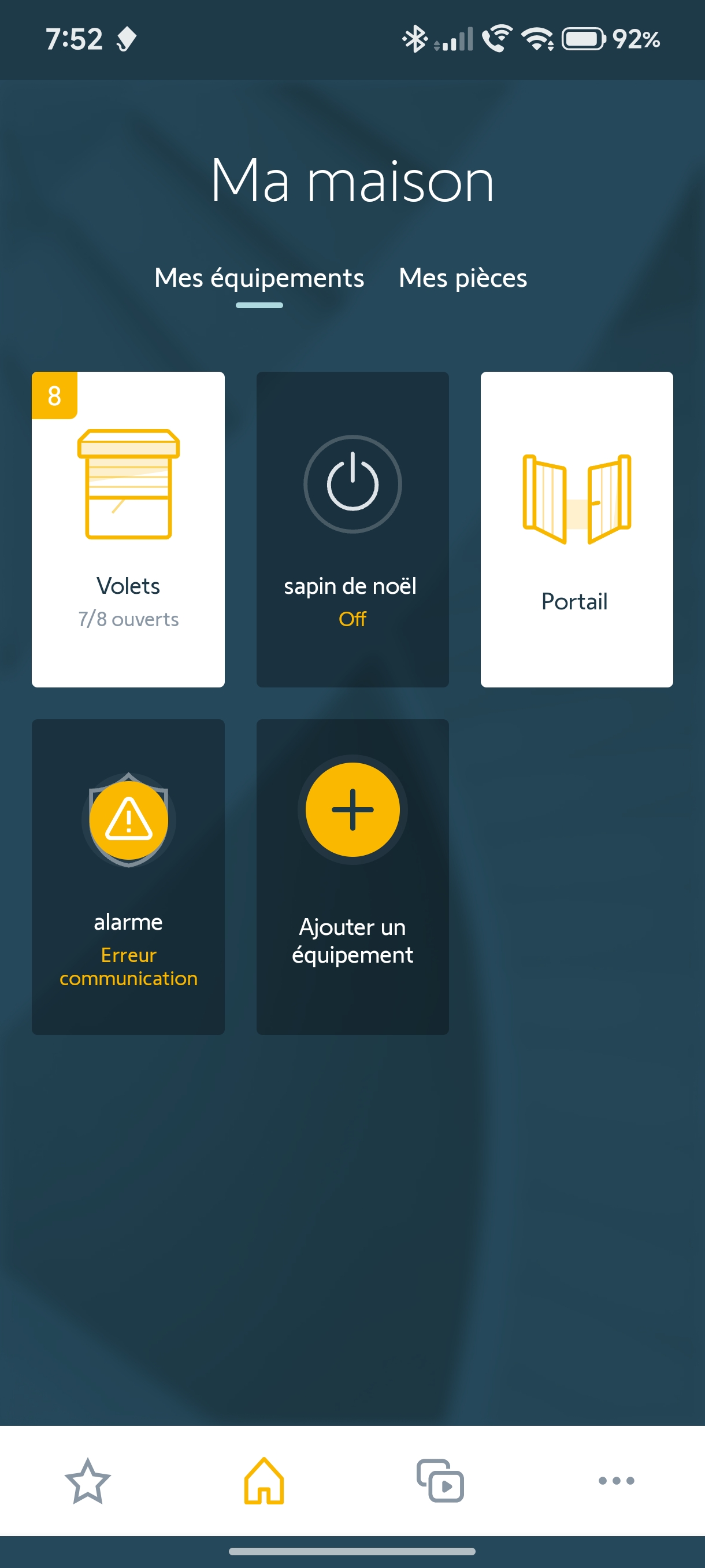This screenshot has width=705, height=1568.
Task: Open the scenarios play tab
Action: 440,1480
